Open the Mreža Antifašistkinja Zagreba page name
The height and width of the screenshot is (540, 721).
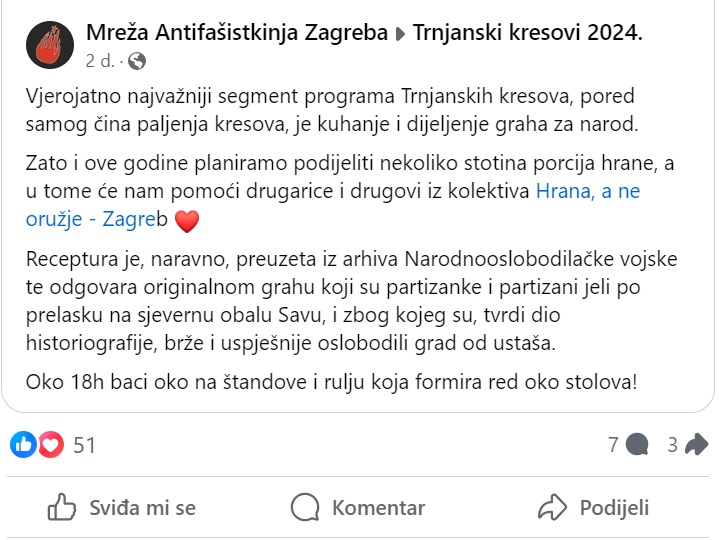click(x=237, y=34)
